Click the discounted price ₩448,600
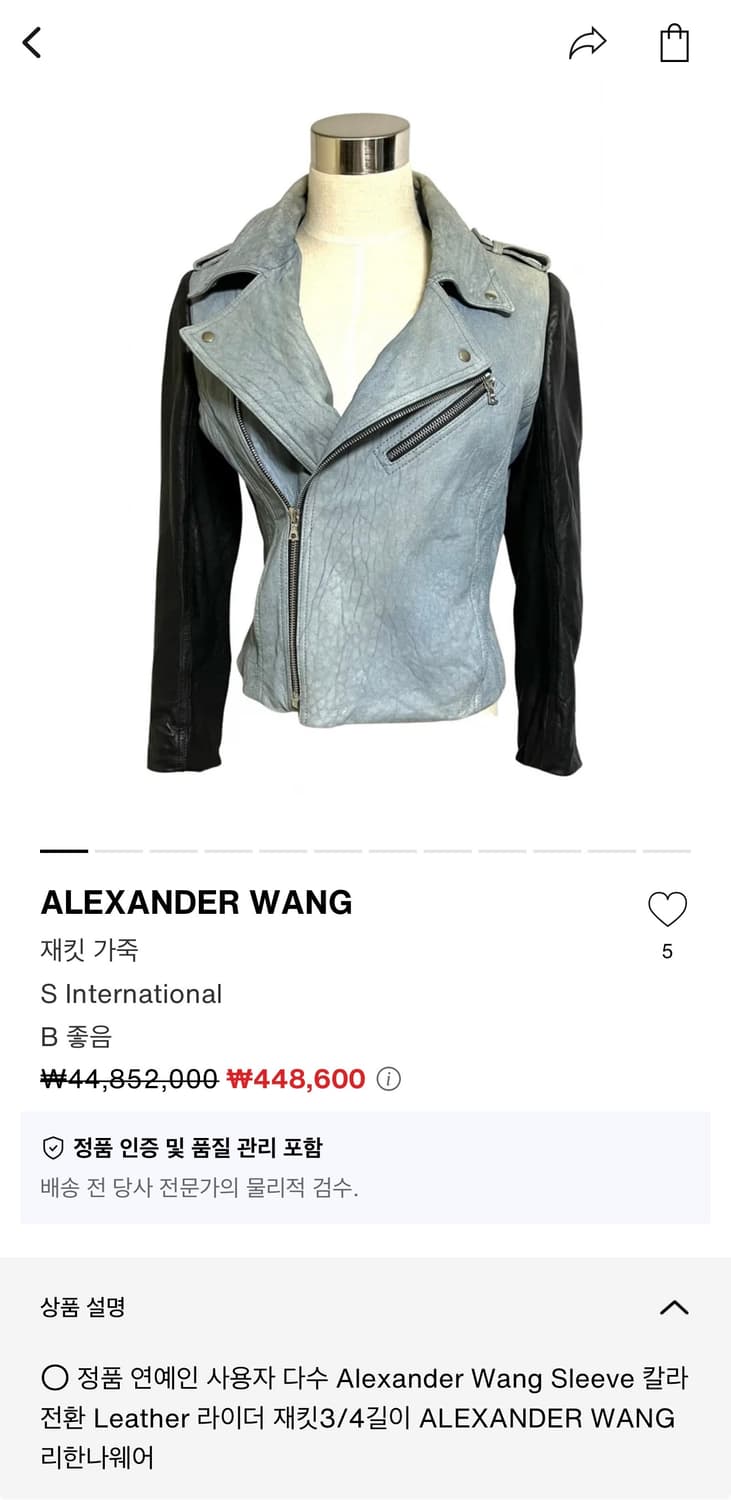 tap(295, 1080)
